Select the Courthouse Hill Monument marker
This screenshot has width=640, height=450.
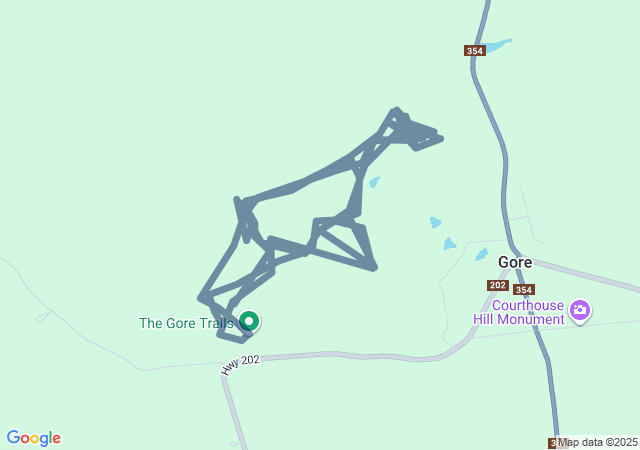click(579, 311)
